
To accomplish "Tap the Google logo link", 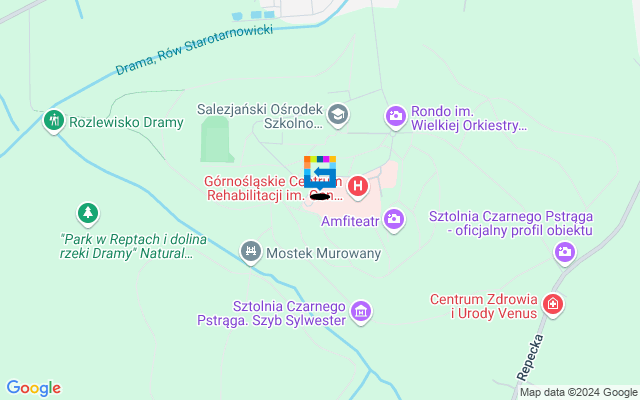I will point(33,388).
